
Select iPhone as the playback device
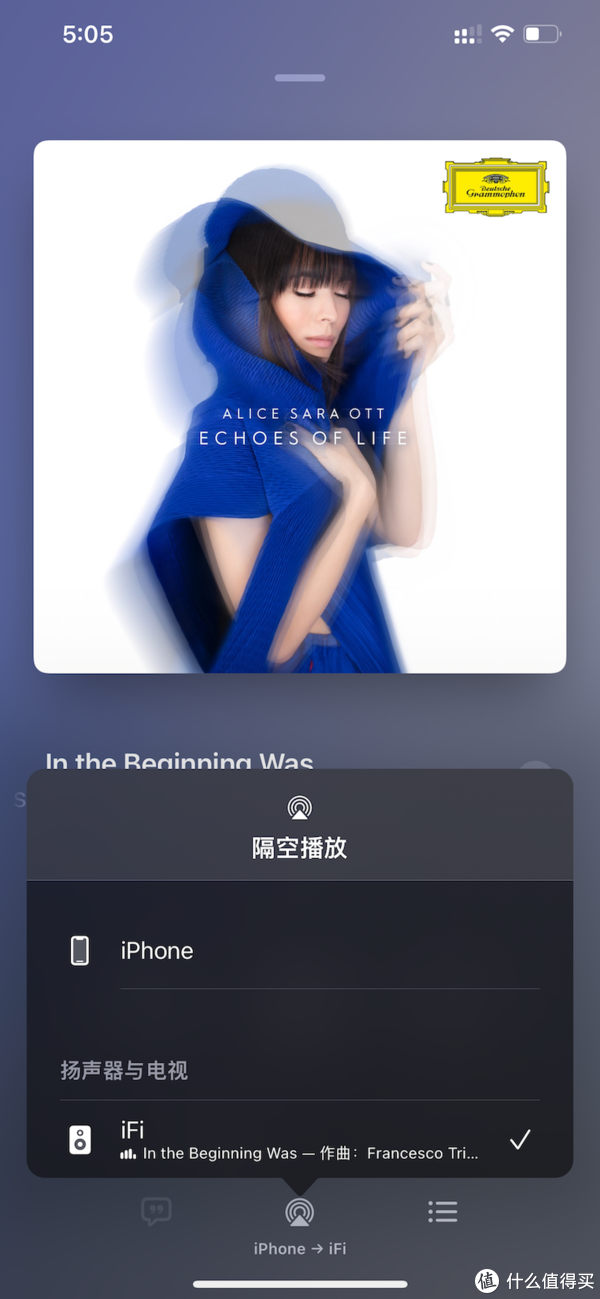click(300, 950)
